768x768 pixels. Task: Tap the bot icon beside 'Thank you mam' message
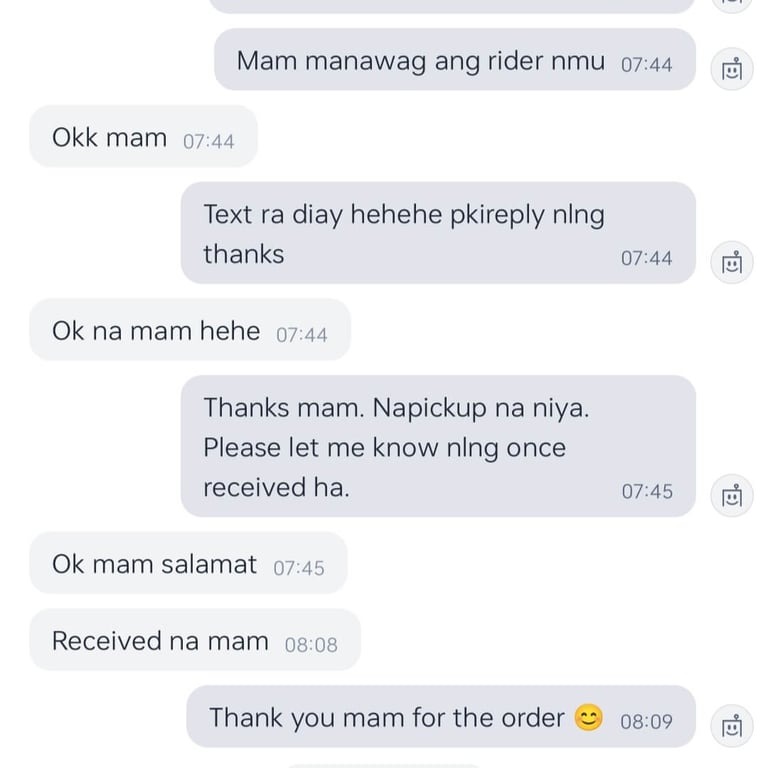tap(732, 725)
